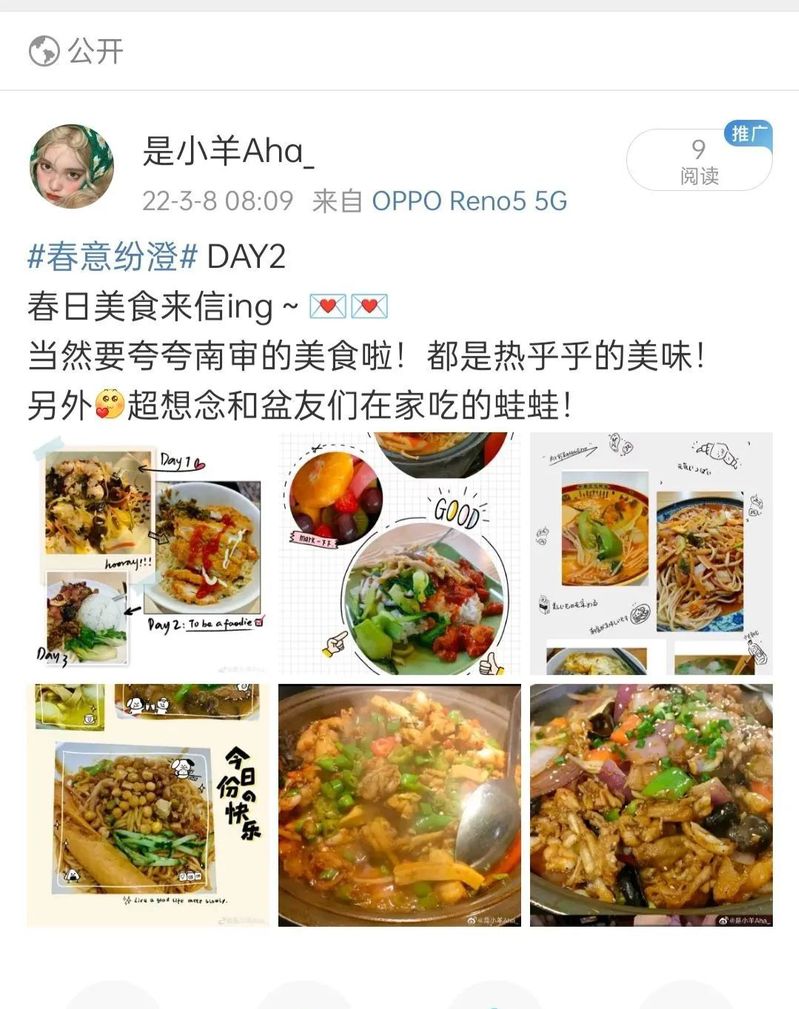Open the username 是小羊Aha_
The height and width of the screenshot is (1009, 799).
(x=229, y=150)
